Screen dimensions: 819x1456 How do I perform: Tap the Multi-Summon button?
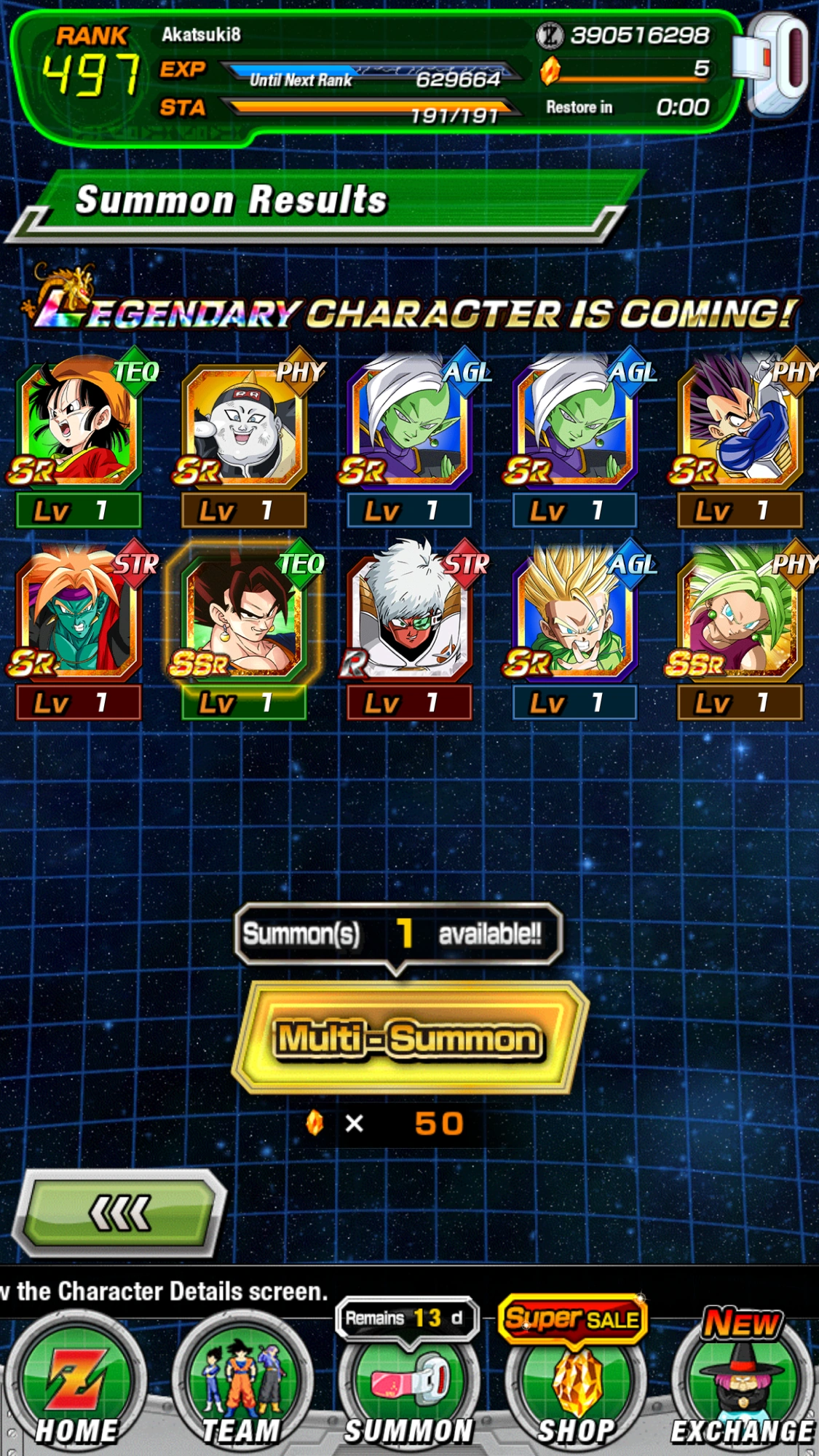(409, 1037)
